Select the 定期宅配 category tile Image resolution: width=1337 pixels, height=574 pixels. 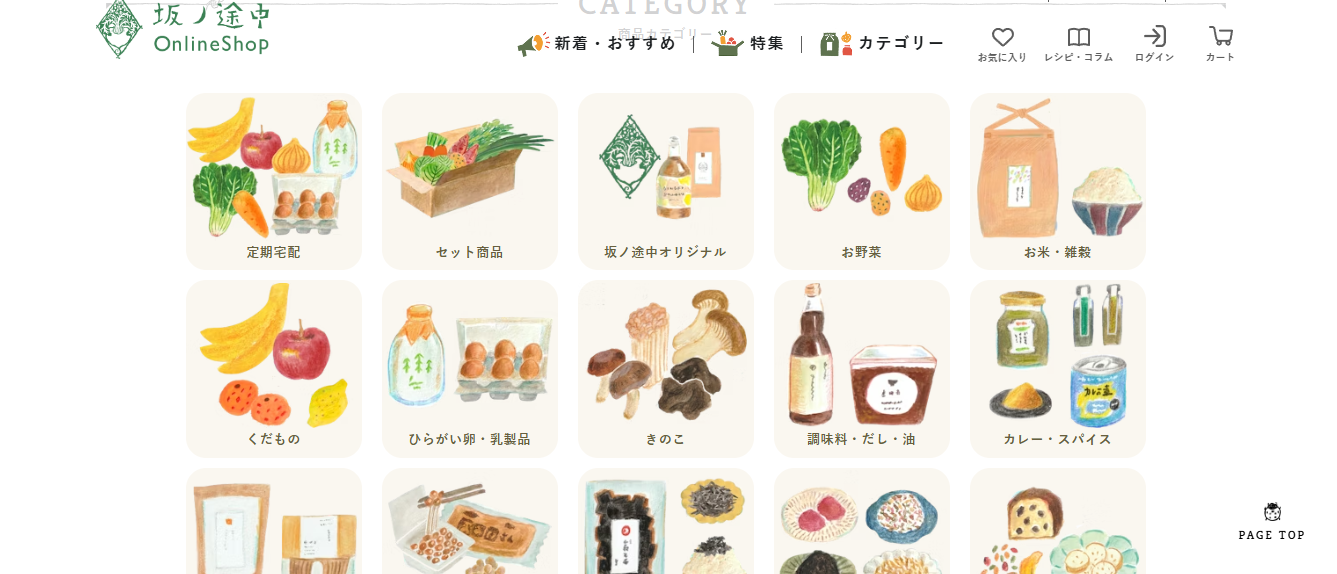tap(274, 181)
